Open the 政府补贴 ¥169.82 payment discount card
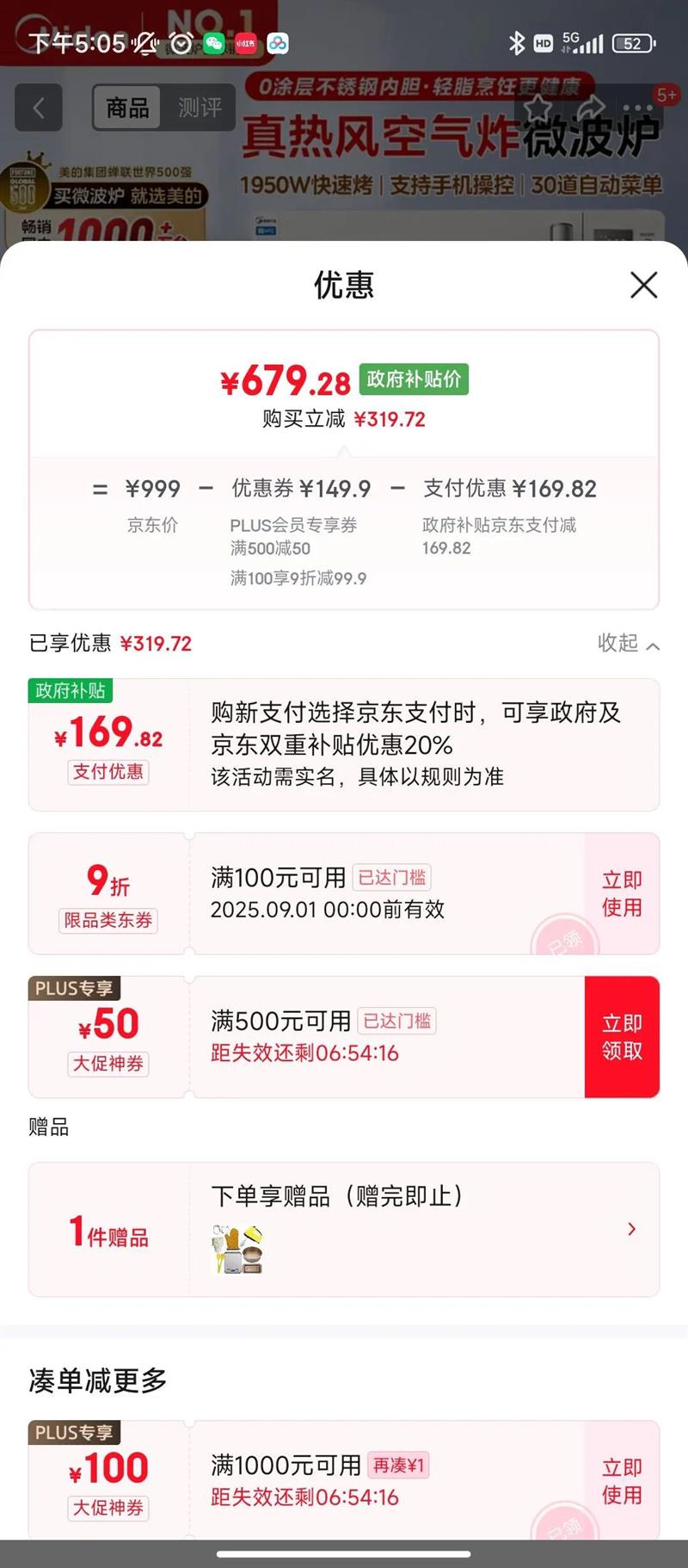688x1568 pixels. point(344,745)
